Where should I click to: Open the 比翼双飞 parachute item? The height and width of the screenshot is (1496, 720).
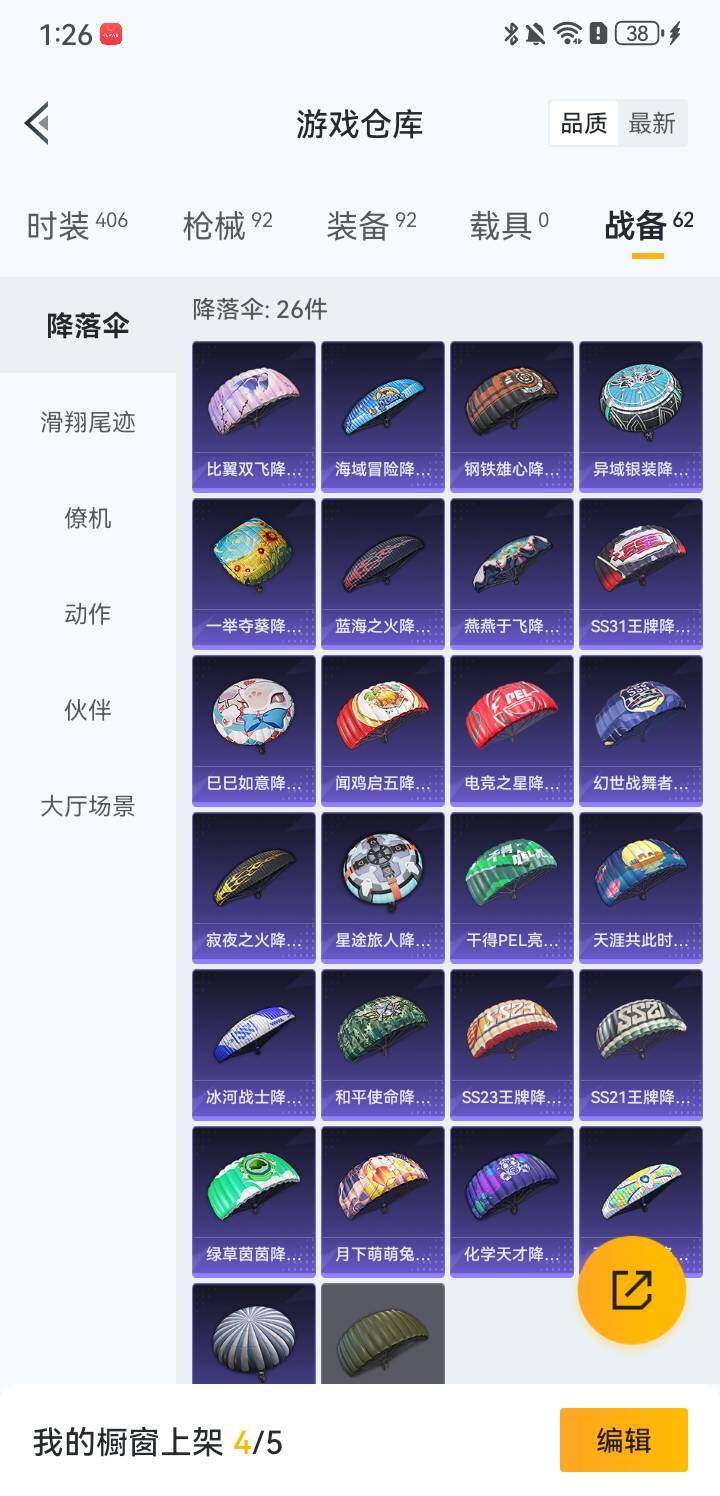(254, 415)
